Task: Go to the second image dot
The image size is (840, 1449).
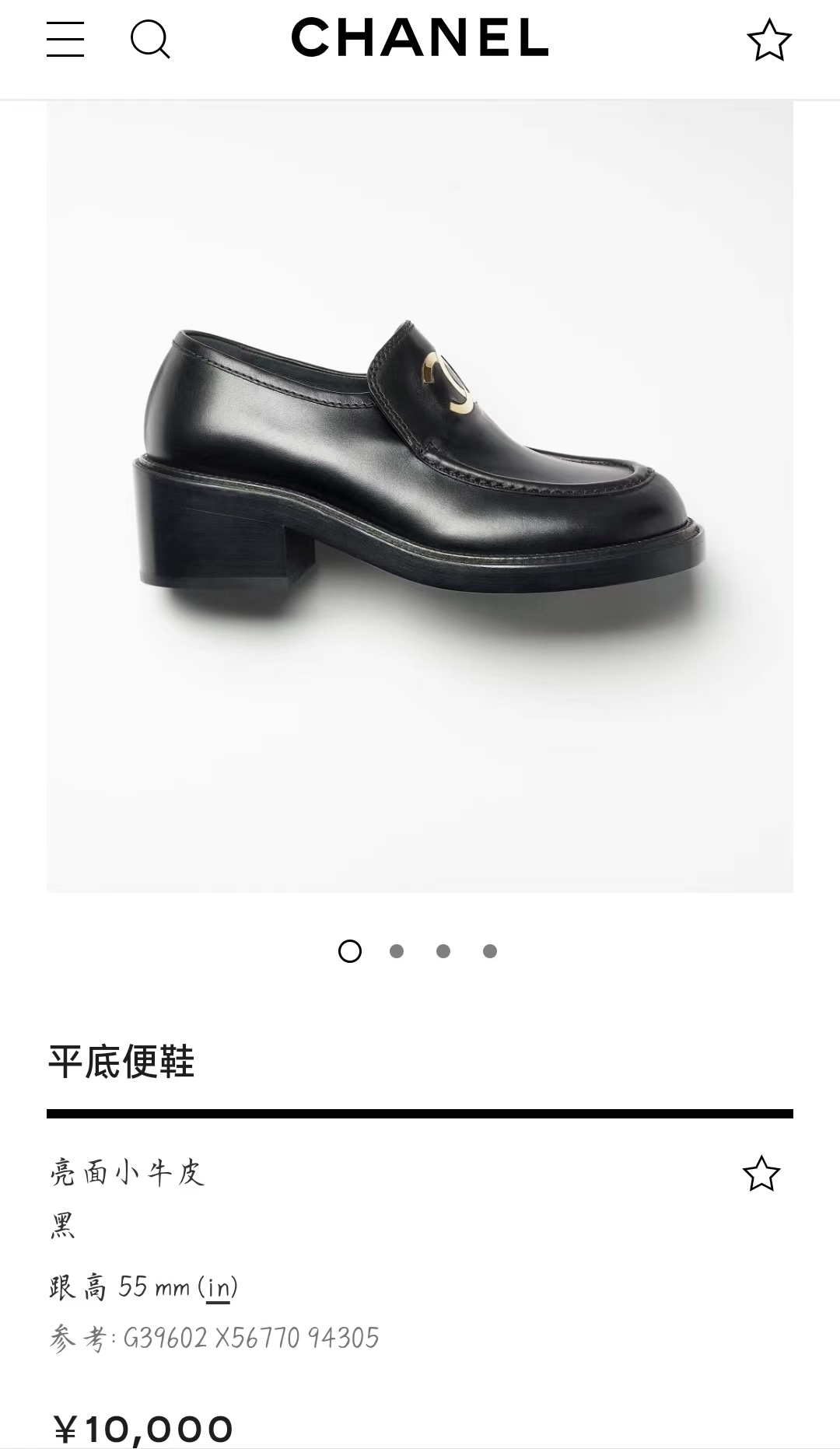Action: [397, 951]
